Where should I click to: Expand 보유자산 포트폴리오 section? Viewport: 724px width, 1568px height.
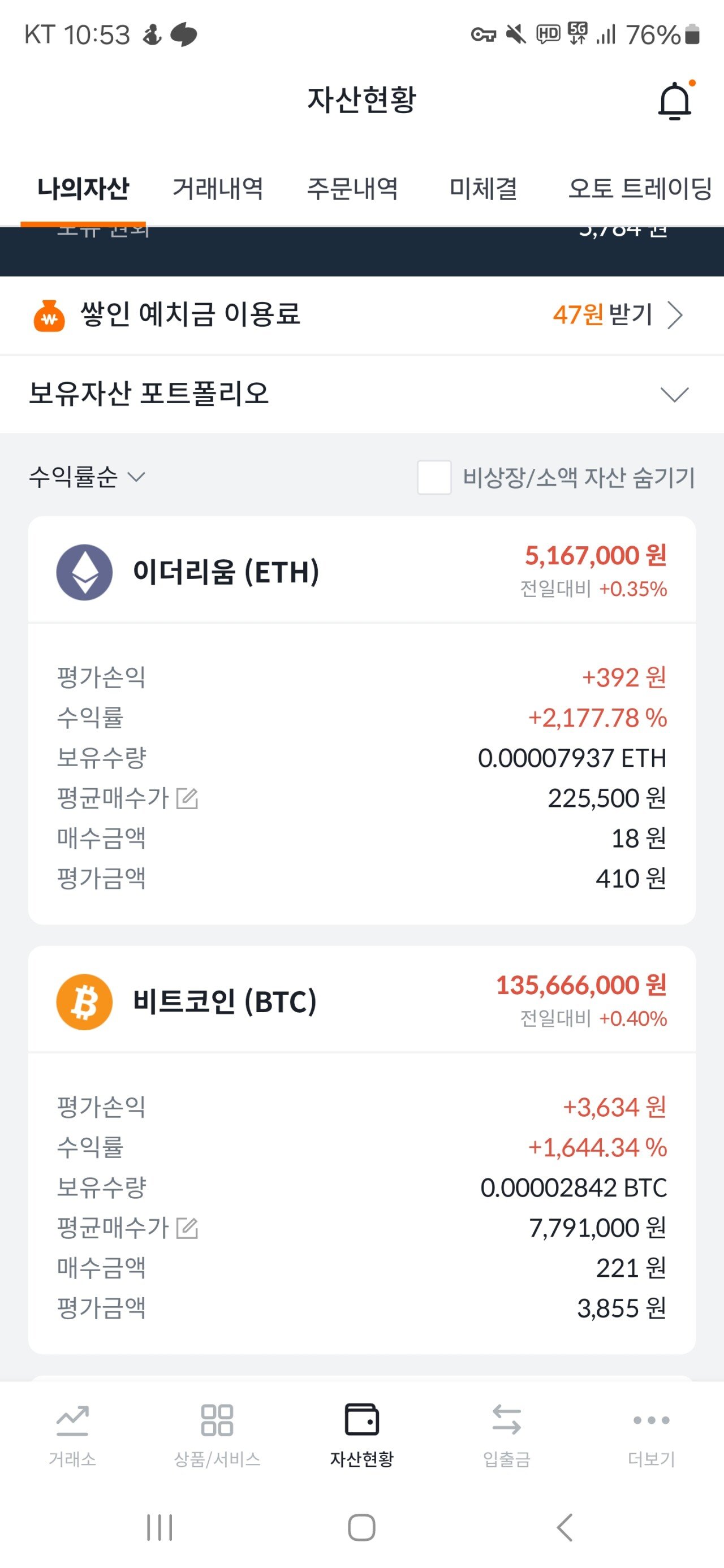[674, 395]
